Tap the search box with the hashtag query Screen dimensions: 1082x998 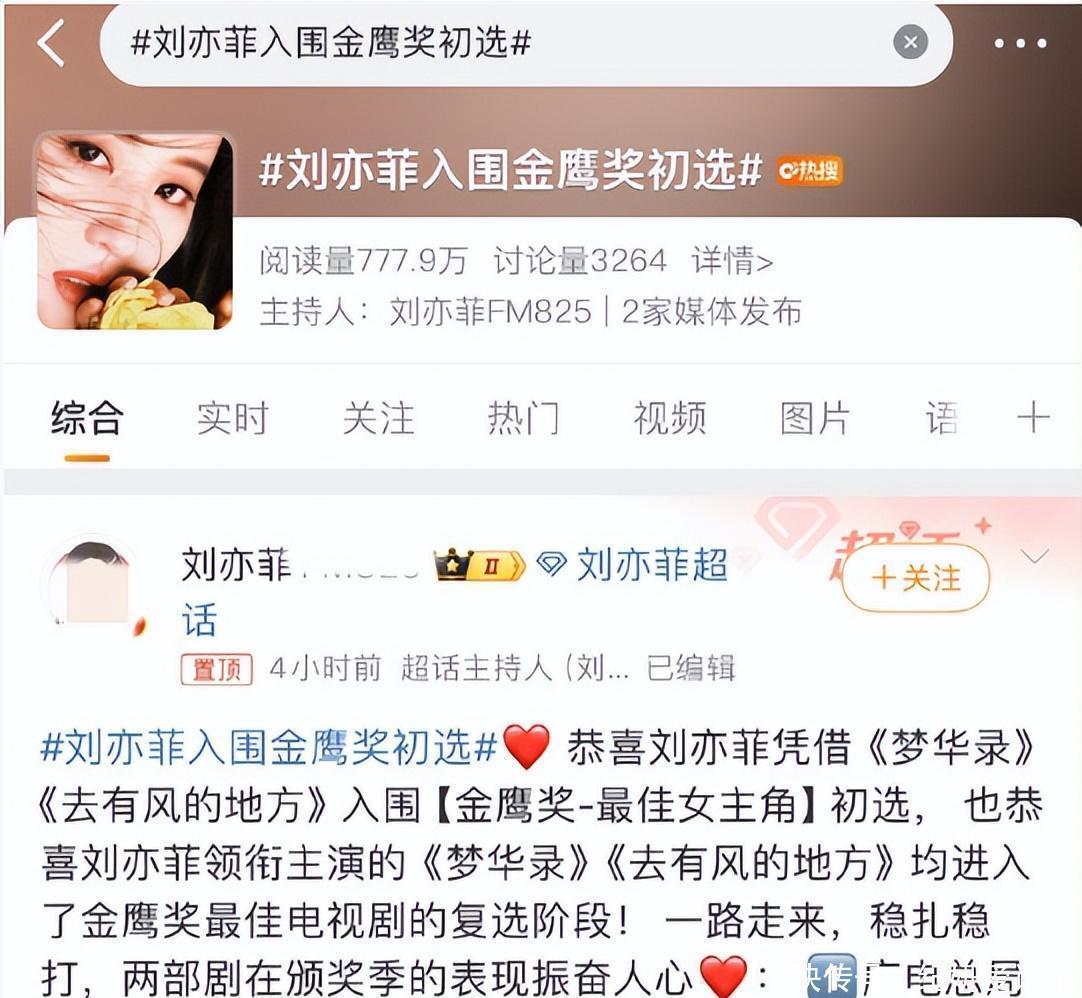pyautogui.click(x=500, y=44)
